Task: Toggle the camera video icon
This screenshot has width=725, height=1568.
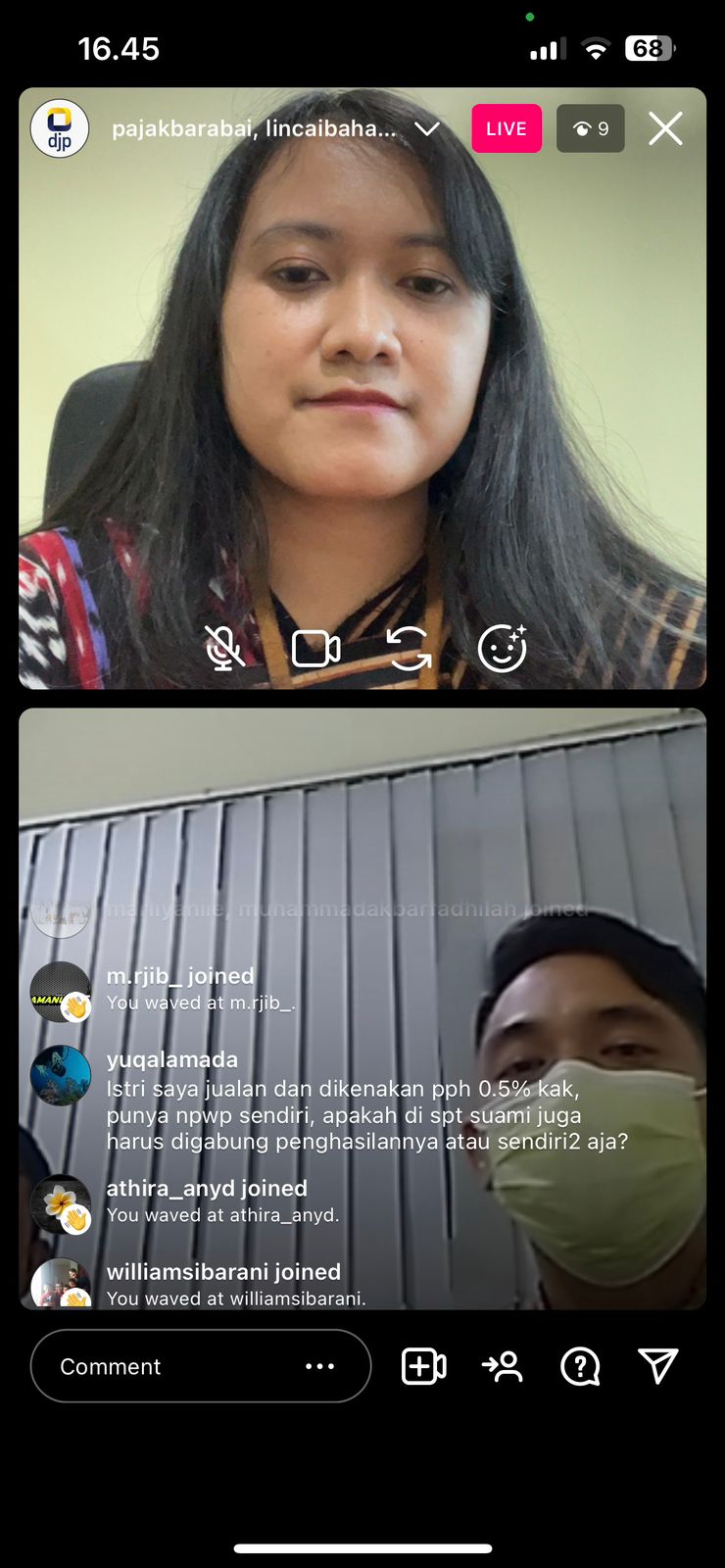Action: coord(315,649)
